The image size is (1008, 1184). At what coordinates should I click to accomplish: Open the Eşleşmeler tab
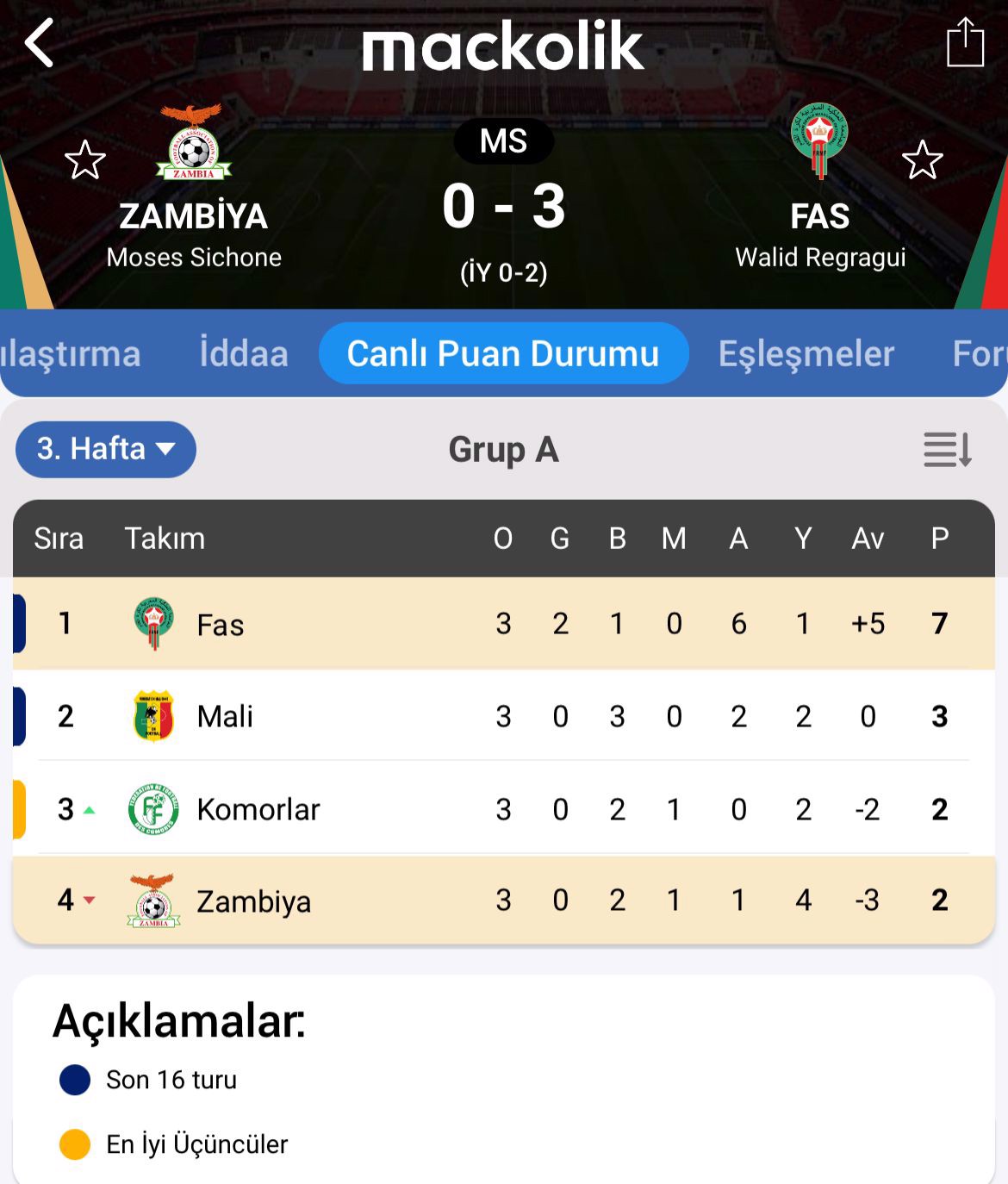[x=806, y=354]
